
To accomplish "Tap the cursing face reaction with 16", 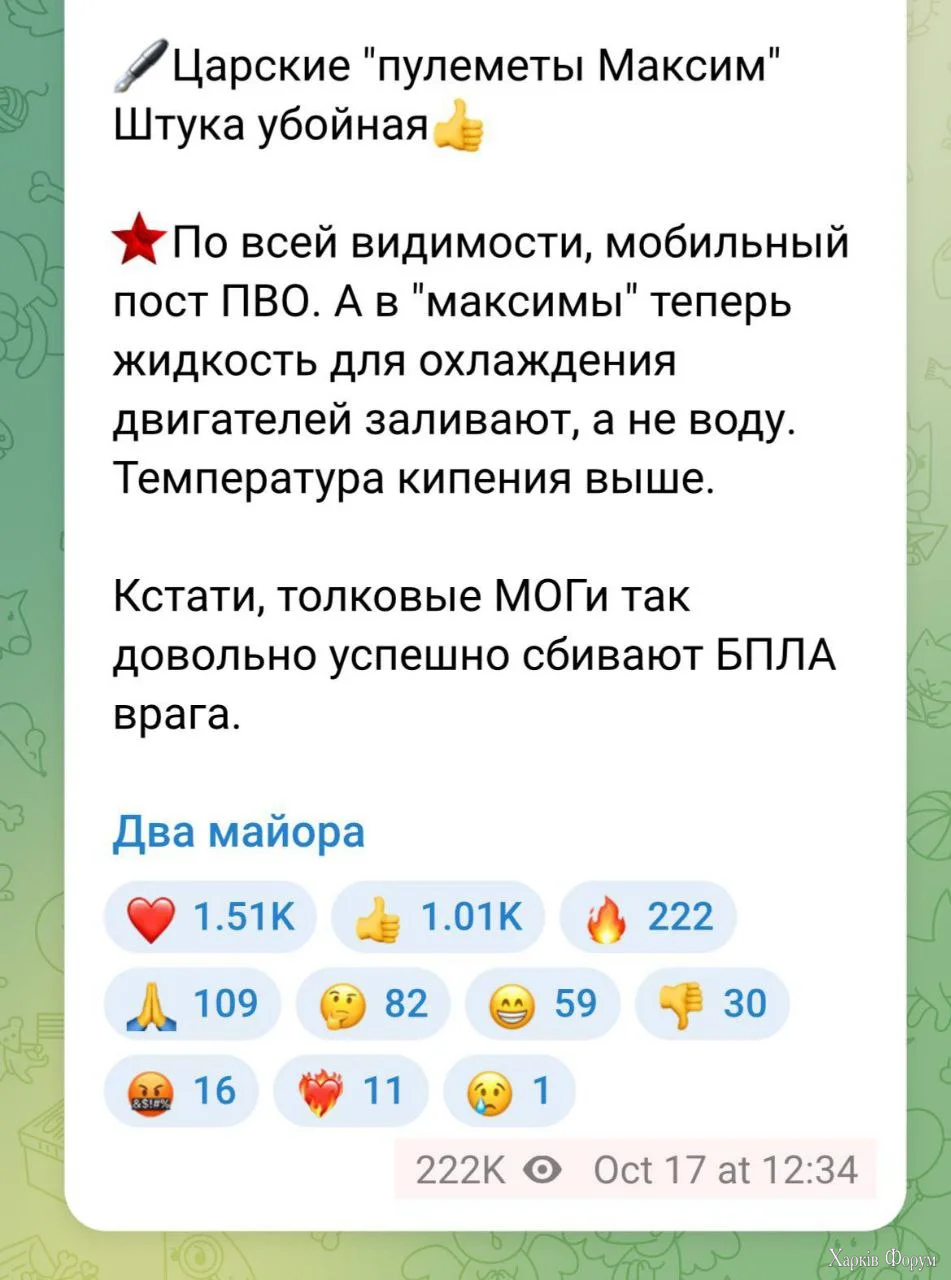I will pos(182,1089).
